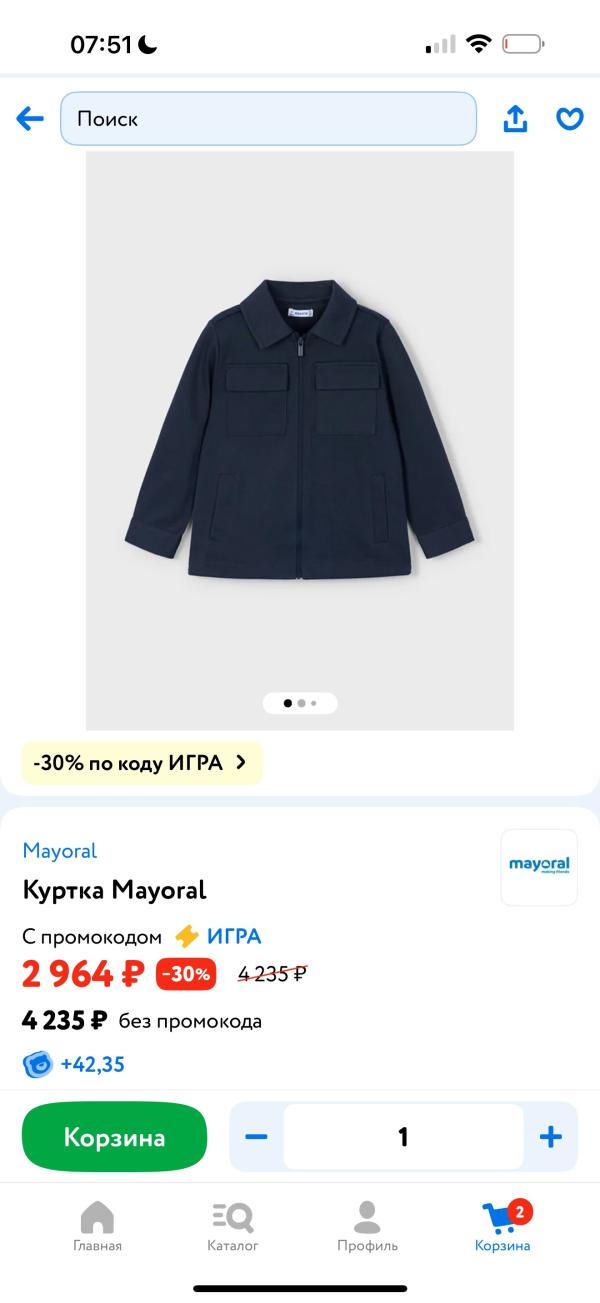Decrease quantity with the minus button
The height and width of the screenshot is (1303, 600).
tap(257, 1137)
